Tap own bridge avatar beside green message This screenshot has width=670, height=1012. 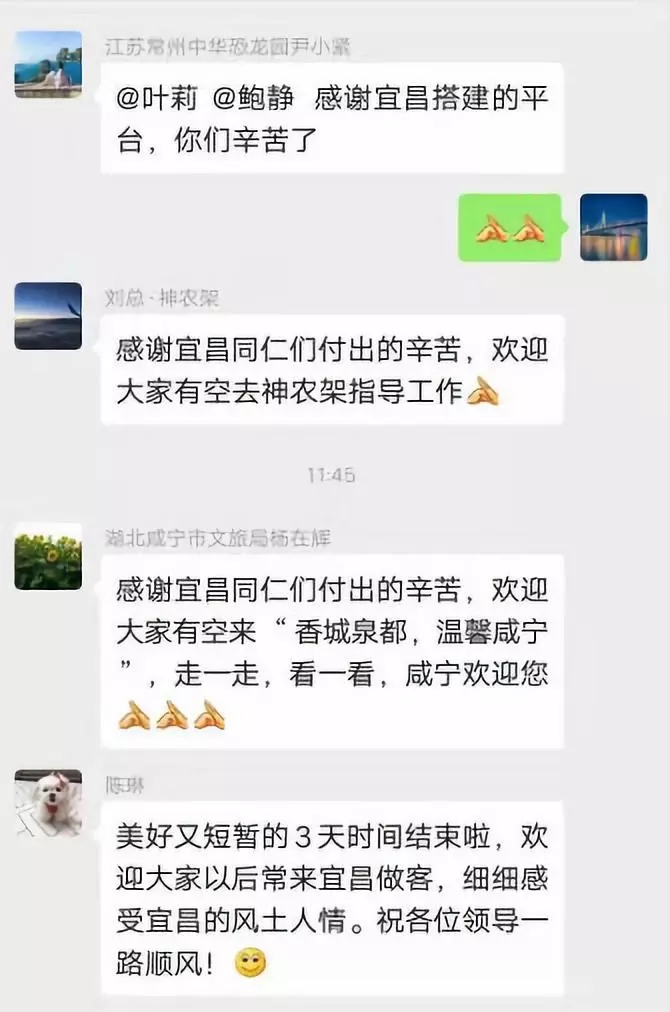(x=614, y=228)
